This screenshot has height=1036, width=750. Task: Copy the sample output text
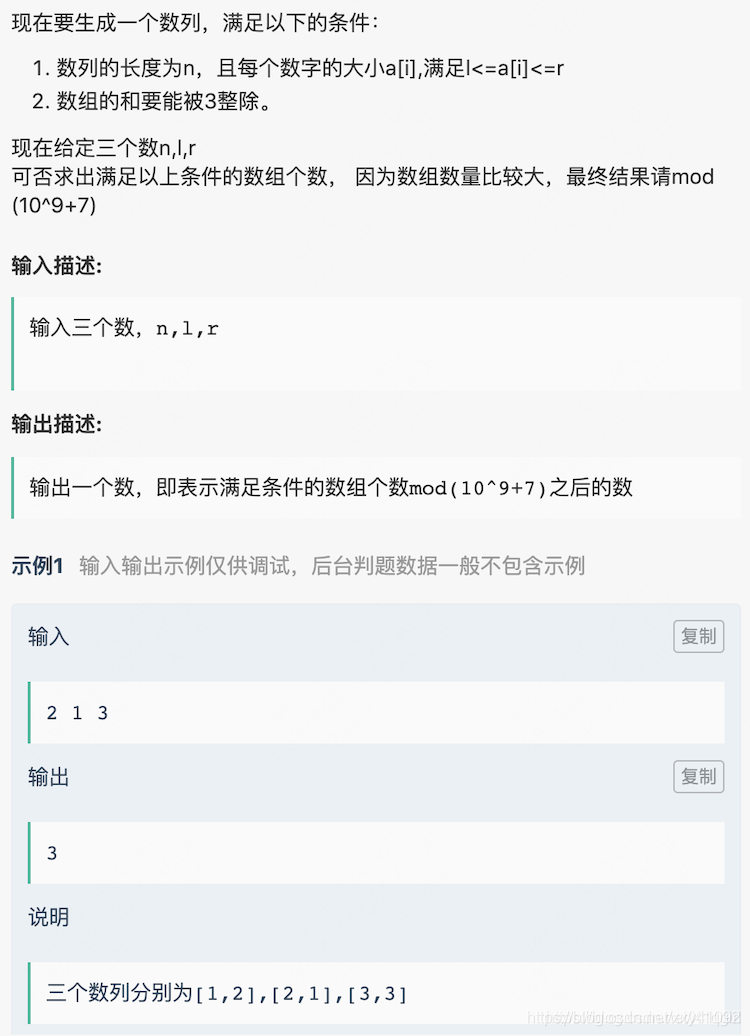click(x=698, y=776)
